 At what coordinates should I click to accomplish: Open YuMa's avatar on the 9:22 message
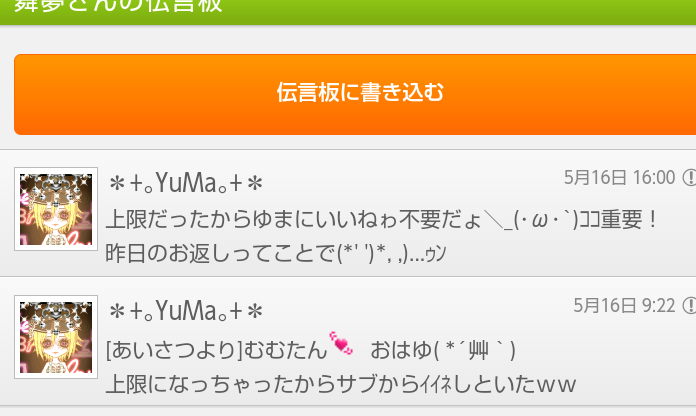pyautogui.click(x=56, y=336)
